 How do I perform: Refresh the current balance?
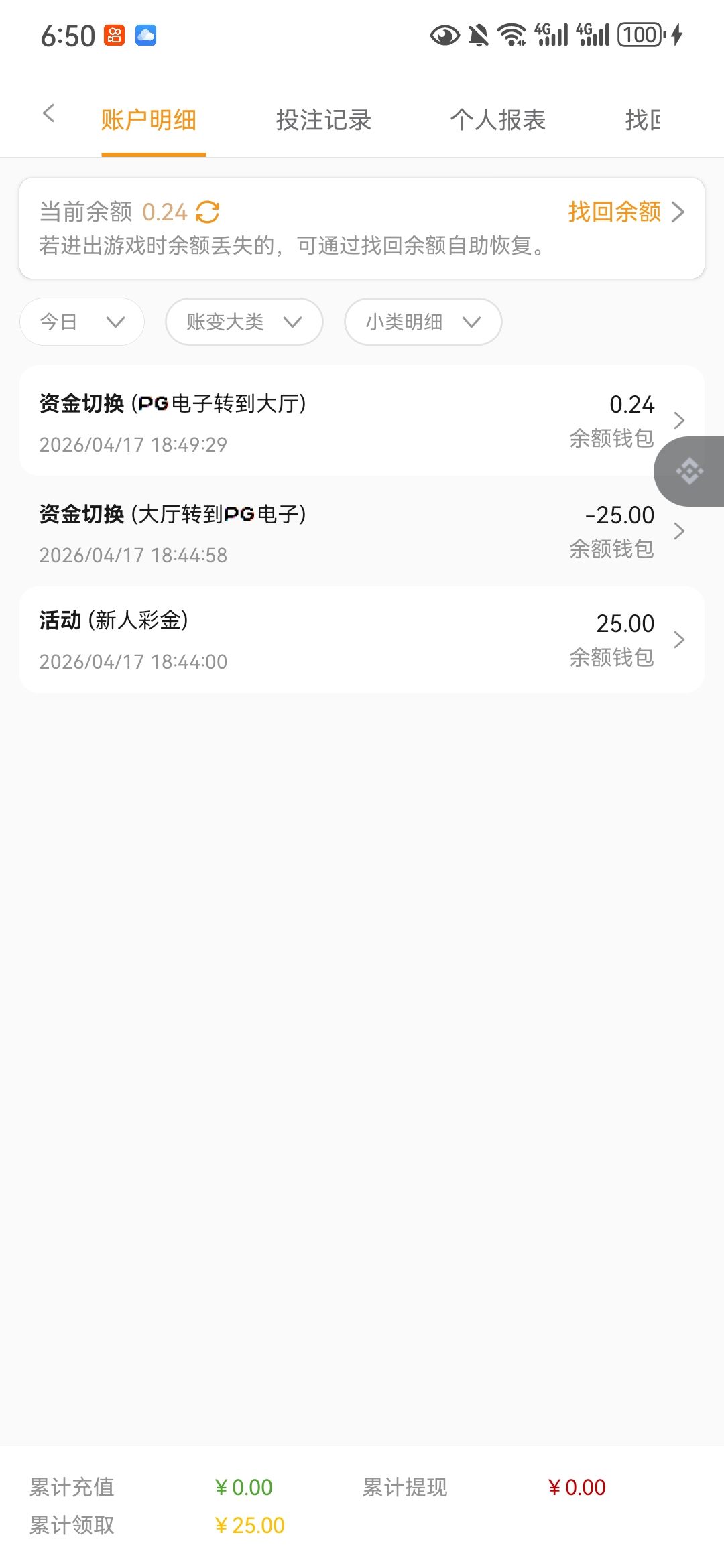[207, 212]
